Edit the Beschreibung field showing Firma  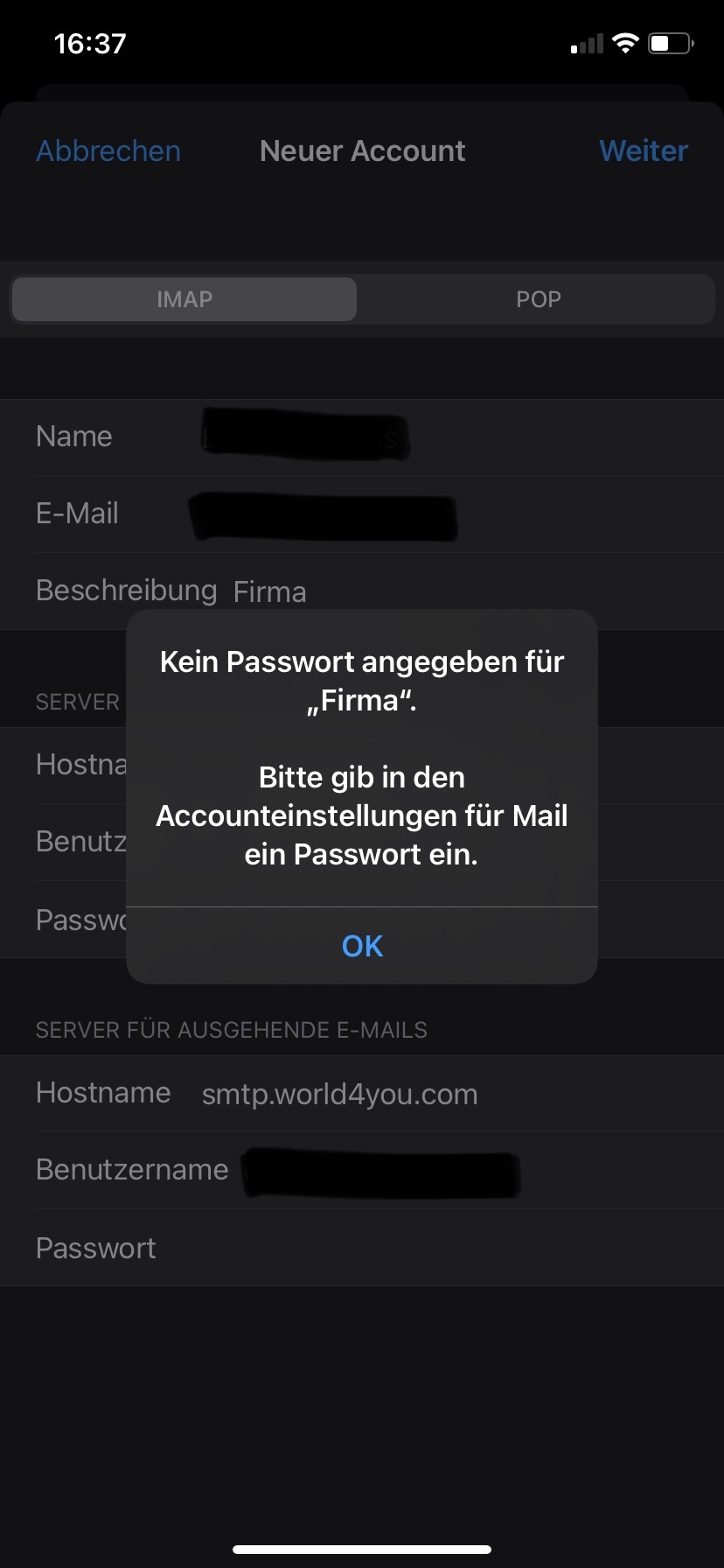point(362,591)
